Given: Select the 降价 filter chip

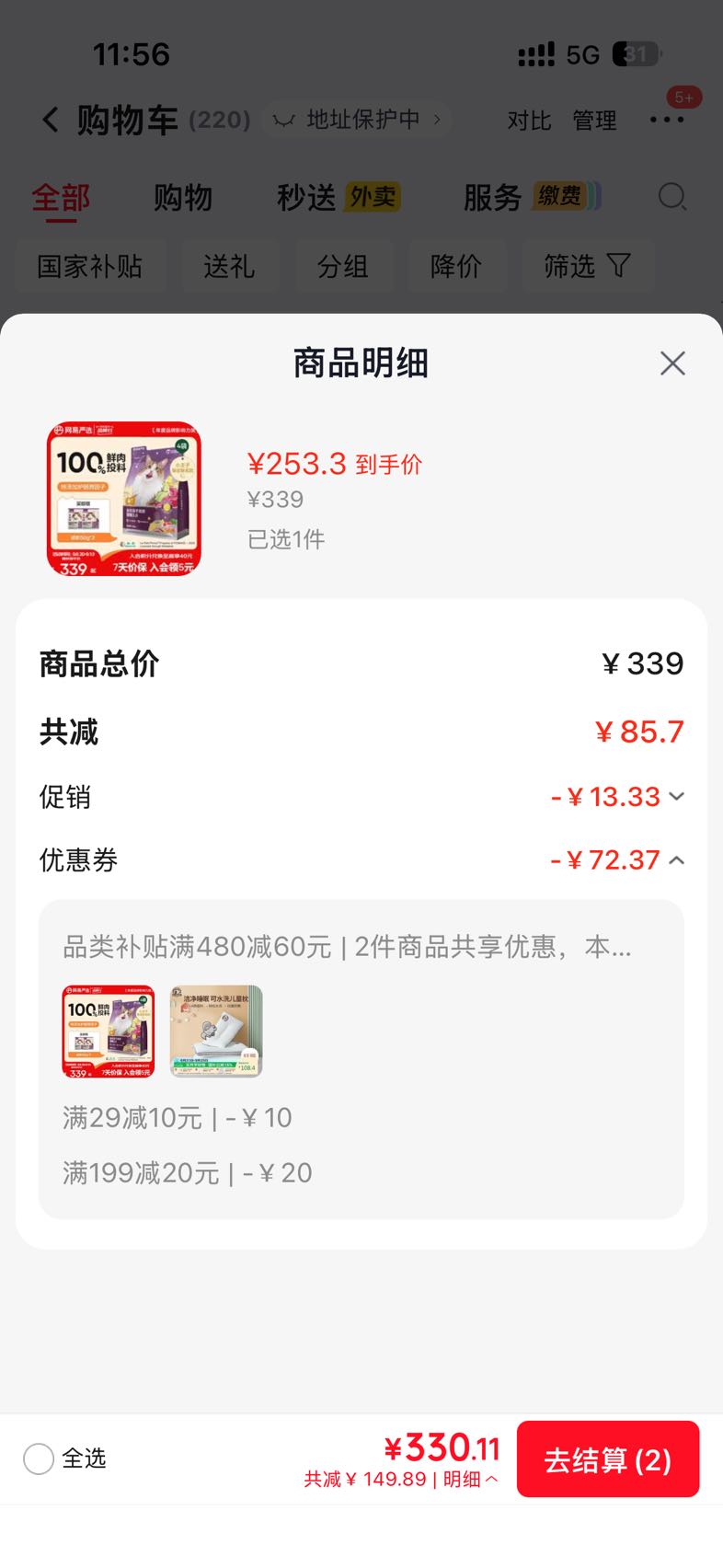Looking at the screenshot, I should 456,267.
